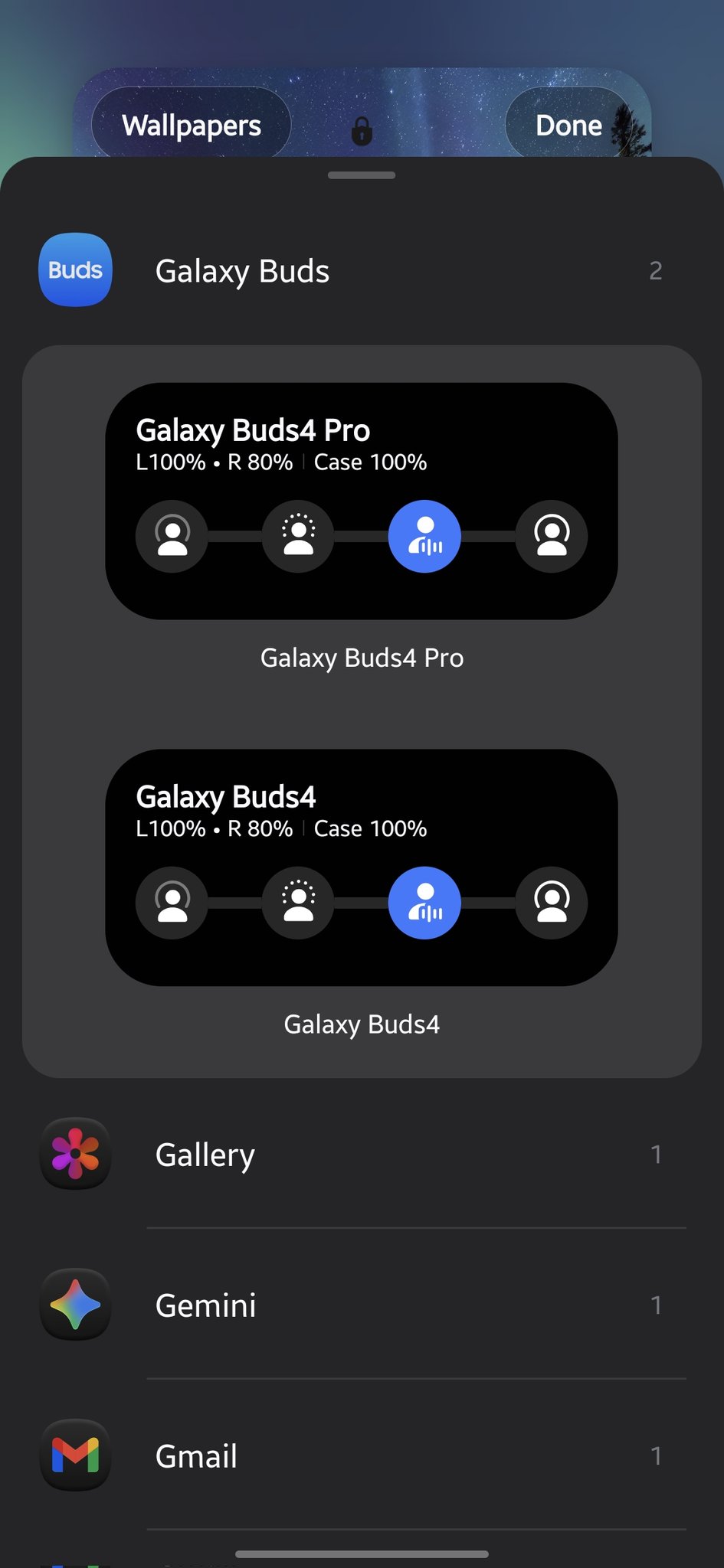Switch Galaxy Buds4 Pro to Adaptive mode
724x1568 pixels.
click(426, 536)
